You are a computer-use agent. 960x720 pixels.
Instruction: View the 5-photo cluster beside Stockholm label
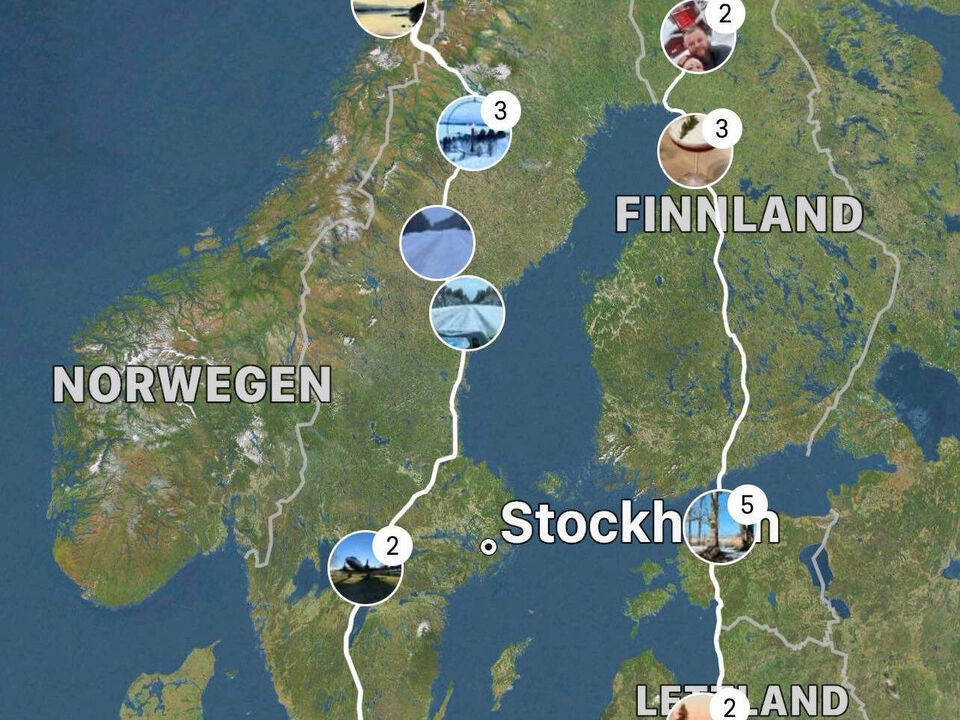pyautogui.click(x=719, y=527)
